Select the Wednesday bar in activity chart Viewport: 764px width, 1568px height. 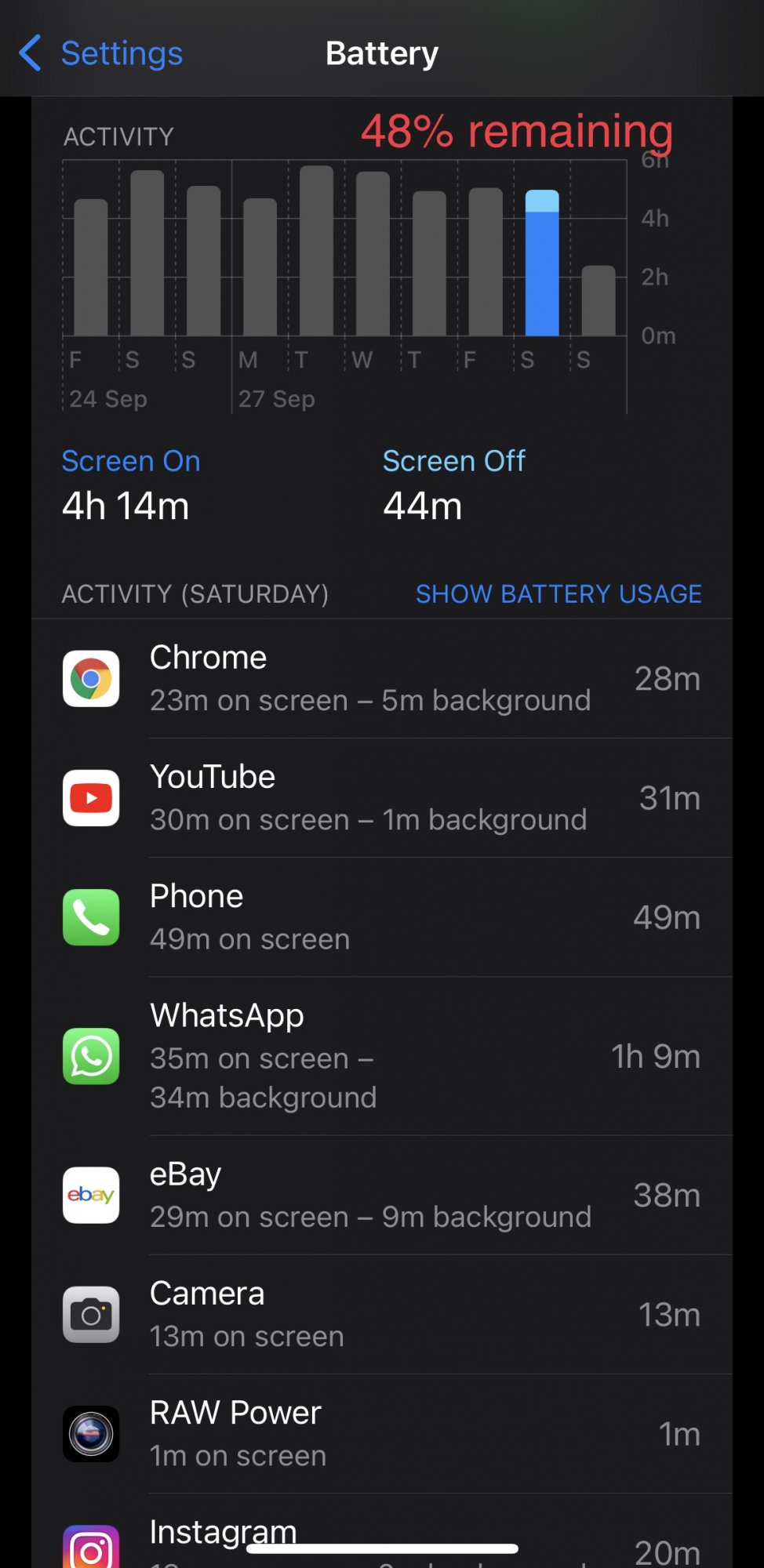point(373,253)
